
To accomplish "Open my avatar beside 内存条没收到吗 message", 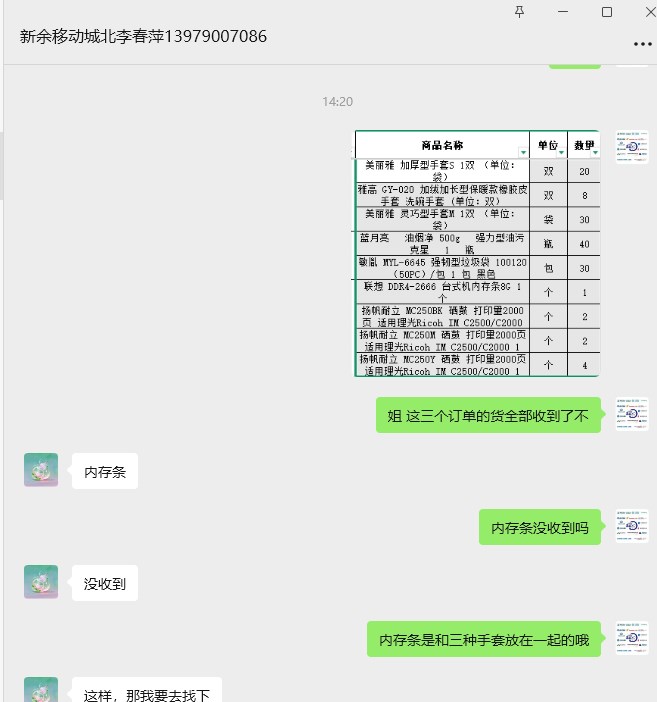I will (631, 526).
